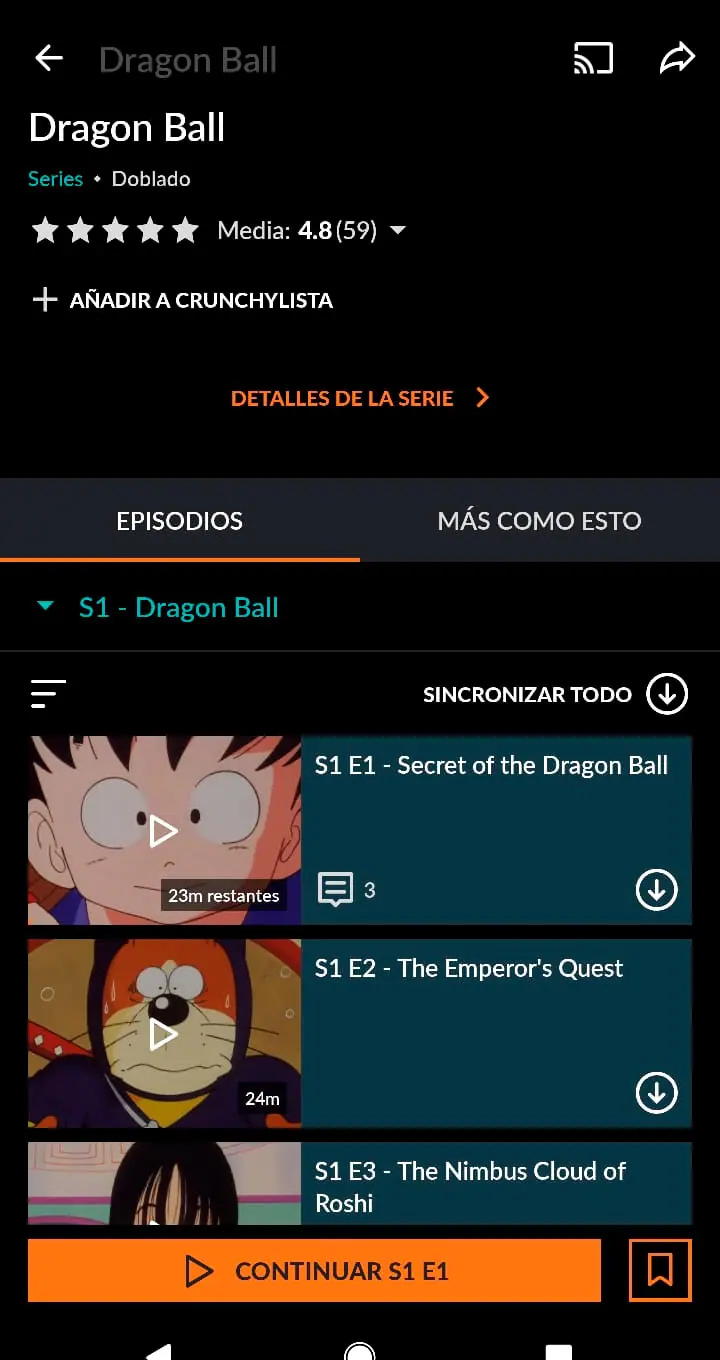Switch to the Más como esto tab
Image resolution: width=720 pixels, height=1360 pixels.
pos(539,521)
